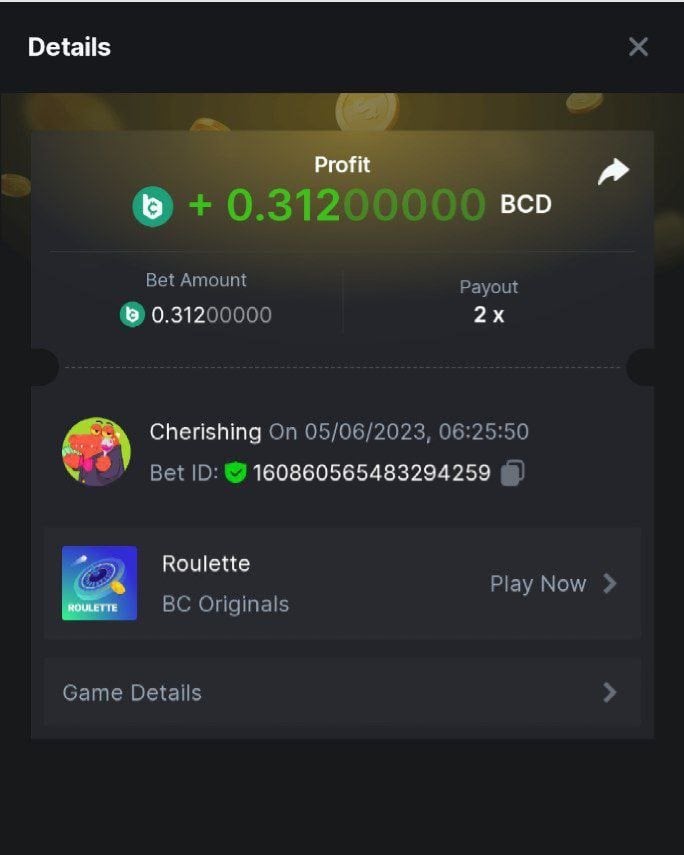Share this profit result
Screen dimensions: 684x855
tap(613, 173)
